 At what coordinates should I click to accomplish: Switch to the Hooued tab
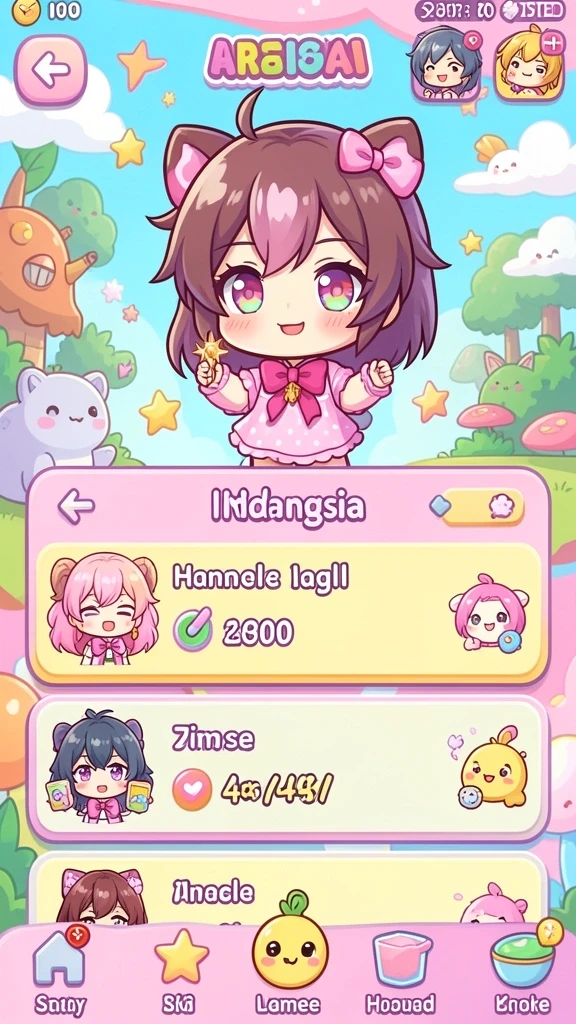[x=400, y=972]
